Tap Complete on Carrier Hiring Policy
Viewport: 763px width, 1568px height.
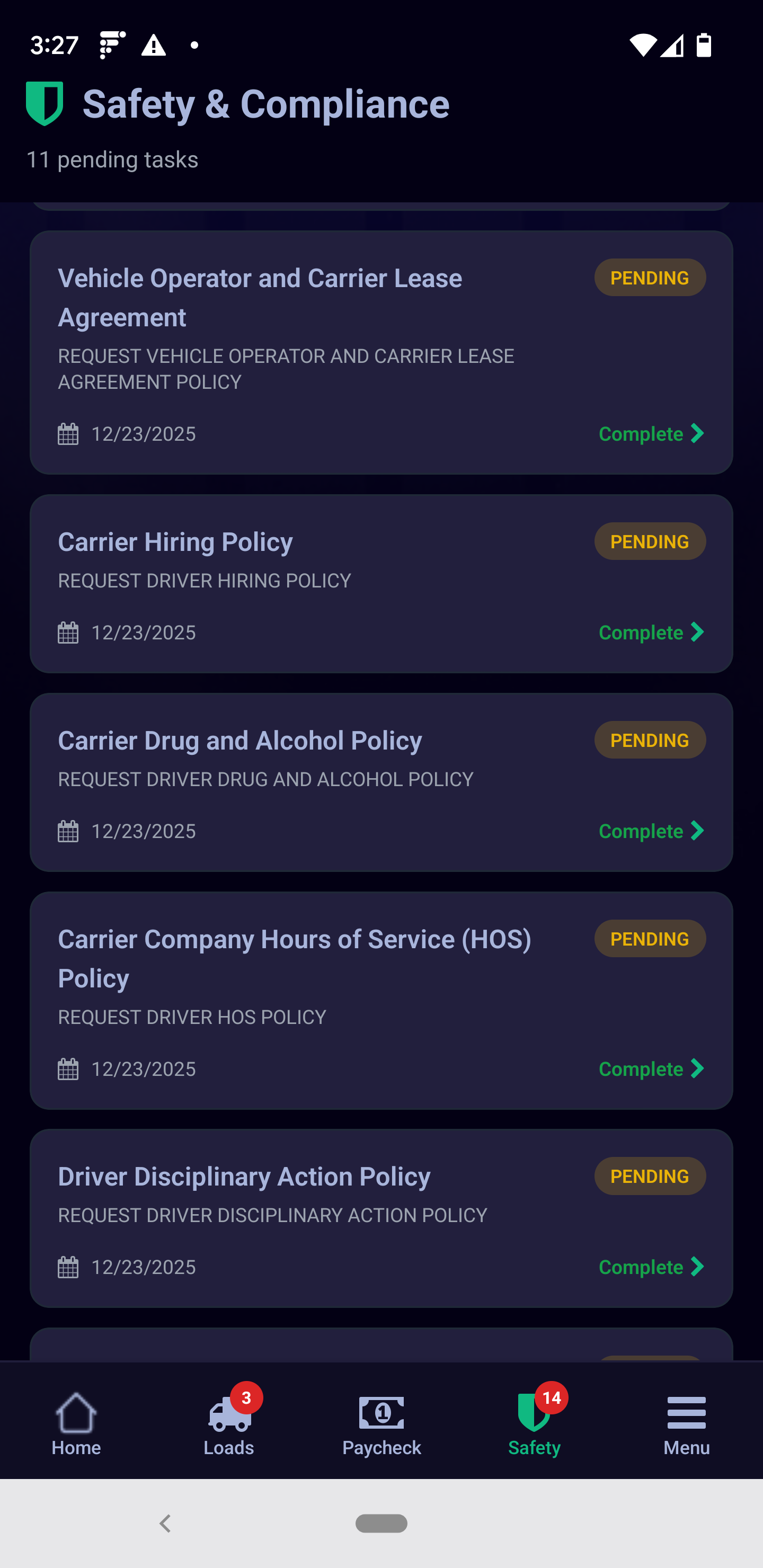640,632
